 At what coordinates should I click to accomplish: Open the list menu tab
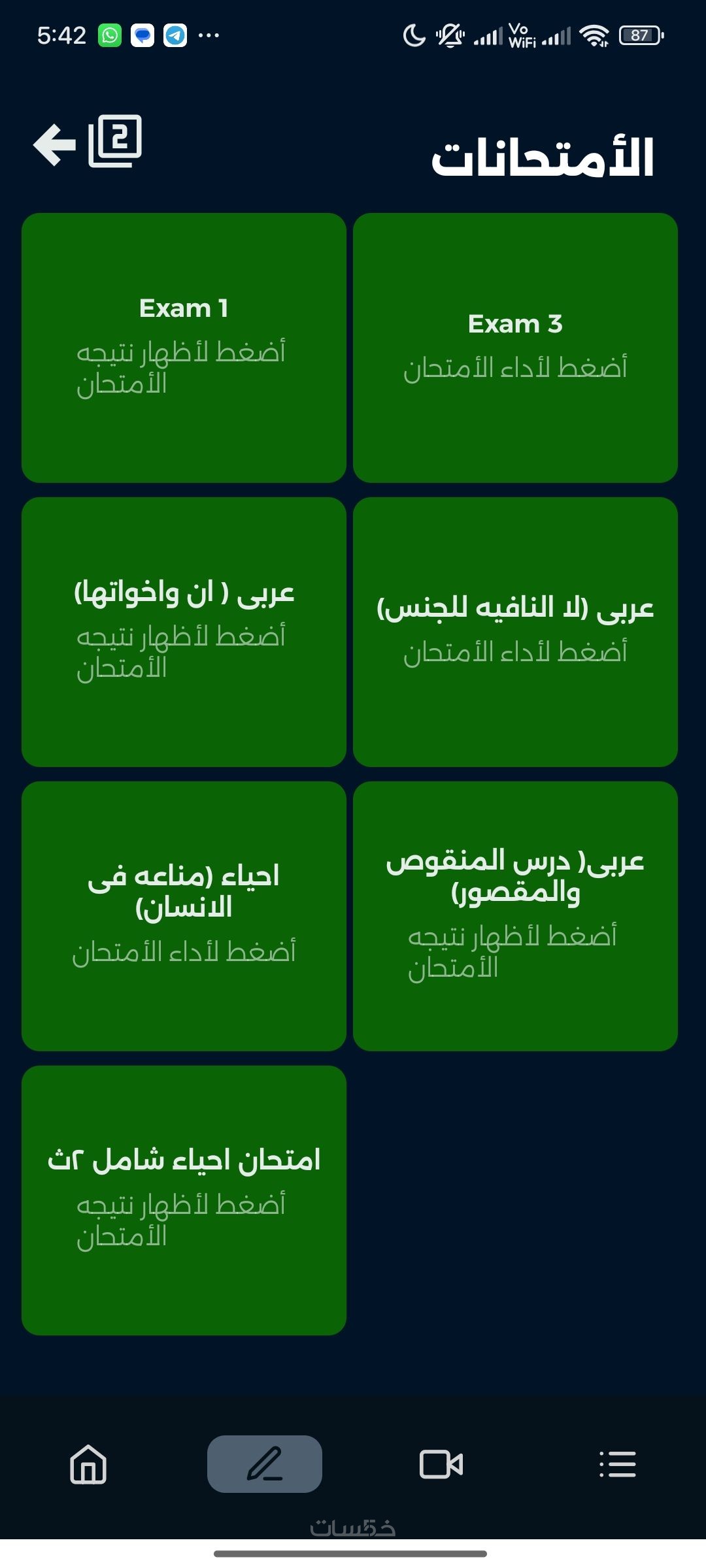618,1464
